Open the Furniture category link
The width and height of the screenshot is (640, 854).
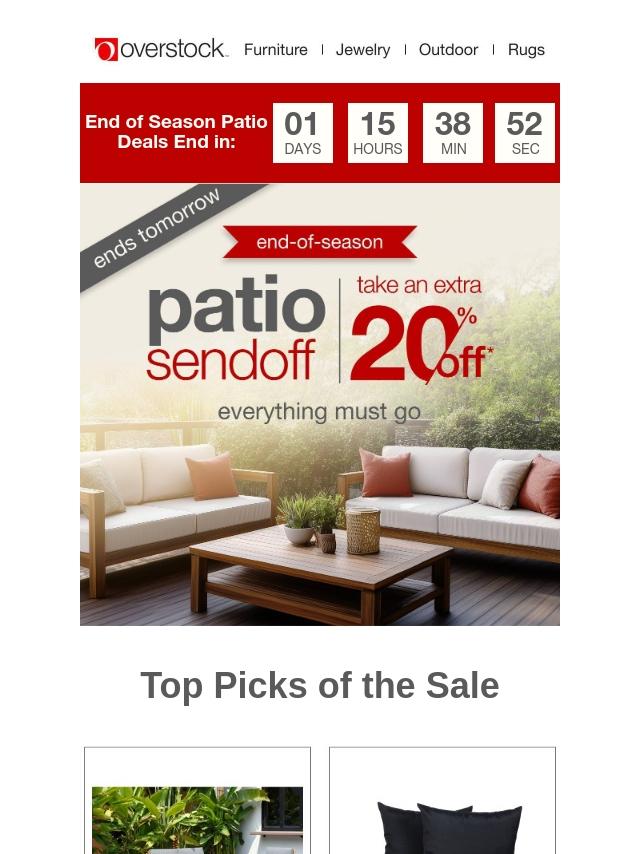(x=276, y=49)
